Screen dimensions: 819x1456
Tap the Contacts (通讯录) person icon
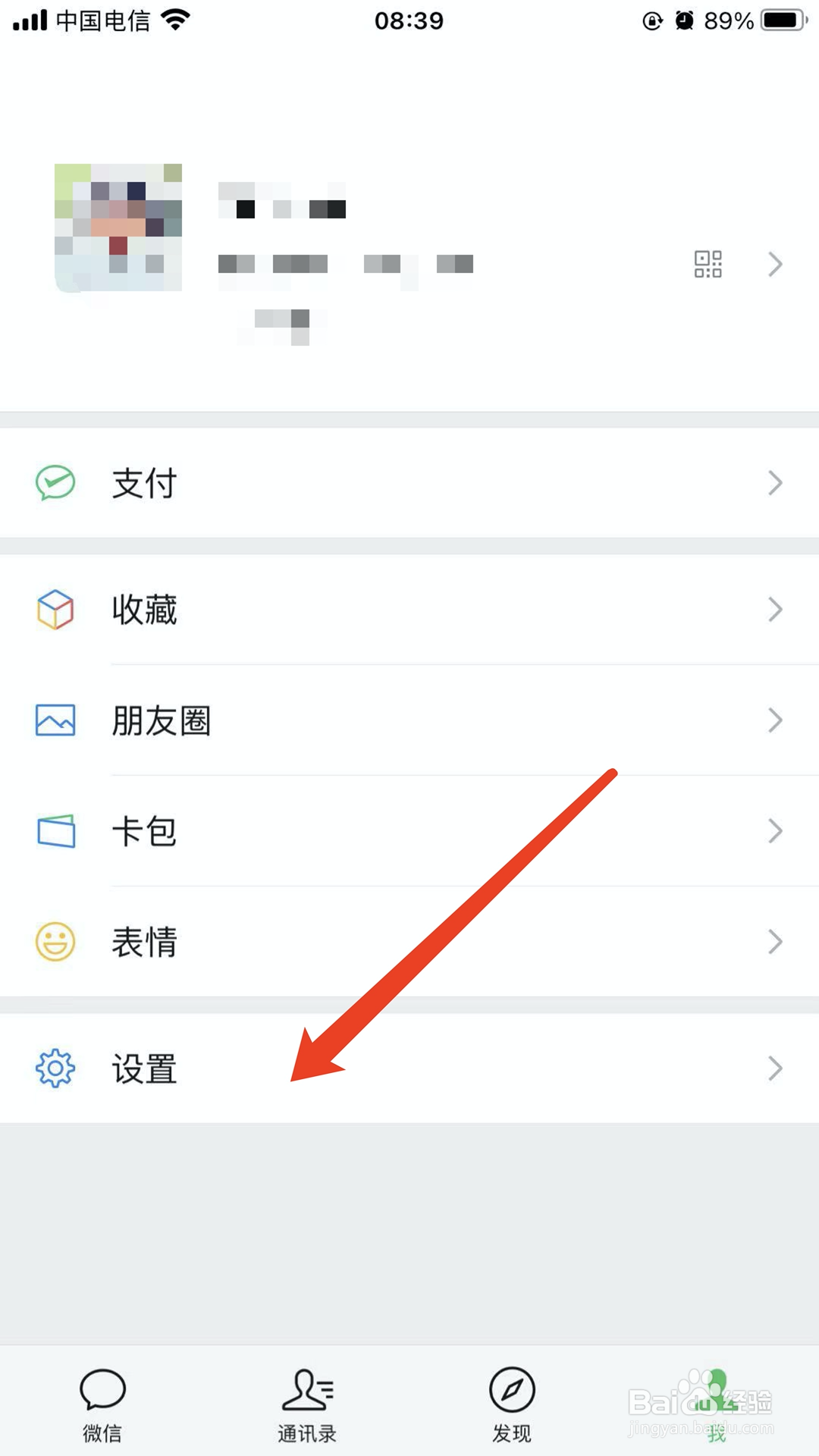[x=306, y=1392]
